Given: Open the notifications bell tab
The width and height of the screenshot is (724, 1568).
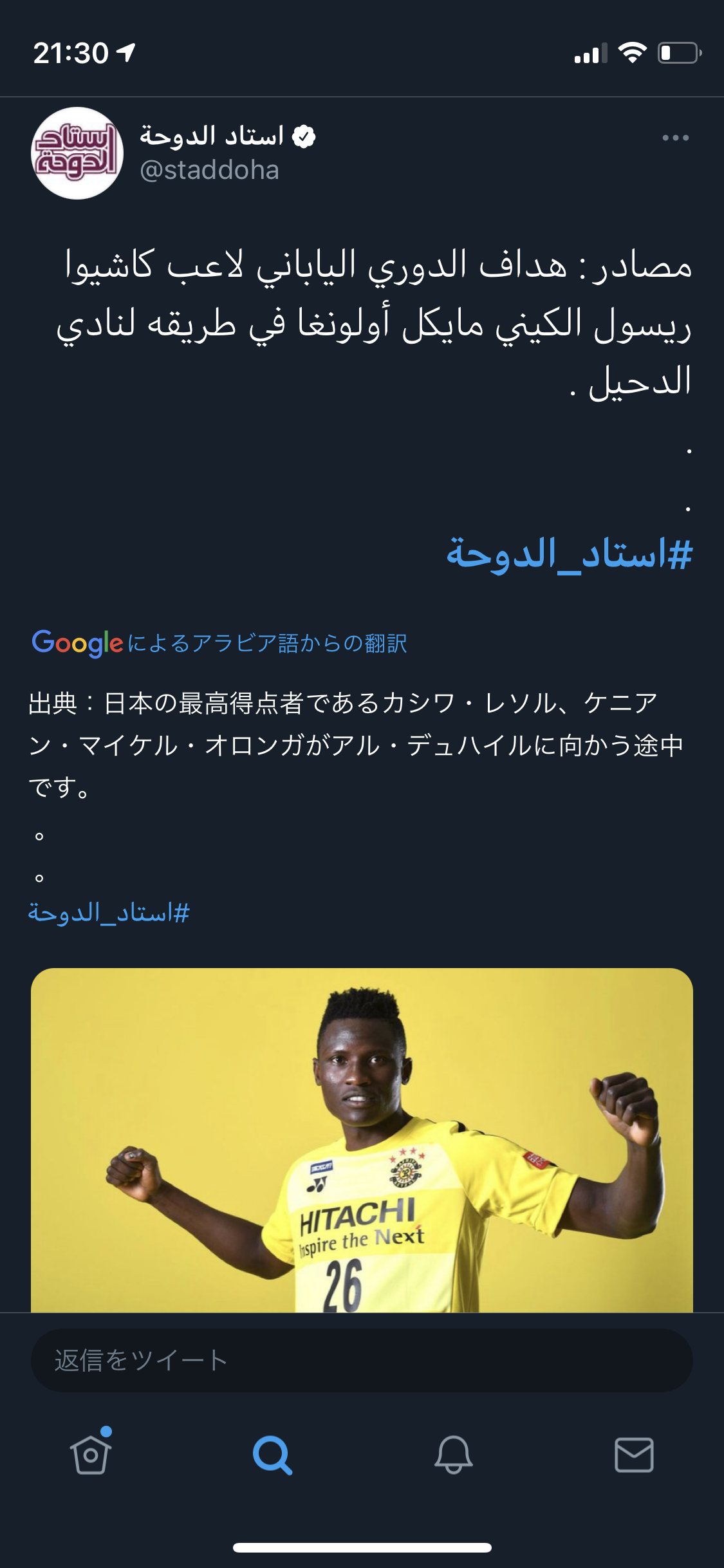Looking at the screenshot, I should (x=454, y=1455).
